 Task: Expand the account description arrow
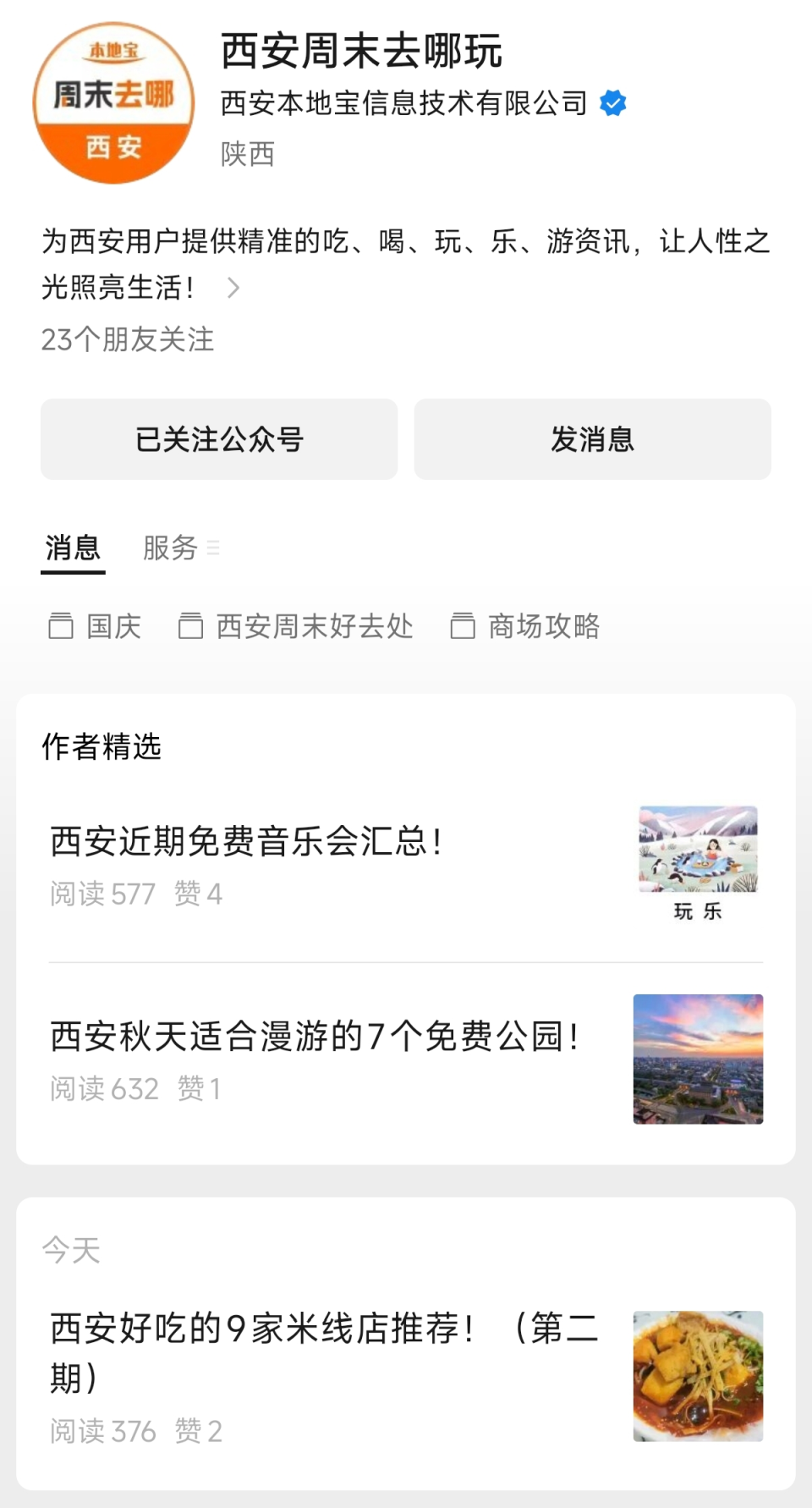[233, 289]
